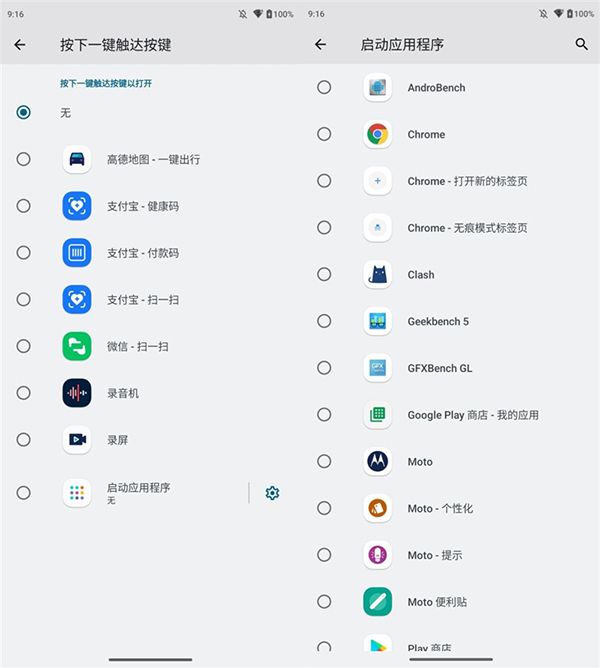Screen dimensions: 600x668
Task: Select 微信 - 扫一扫
Action: [24, 346]
